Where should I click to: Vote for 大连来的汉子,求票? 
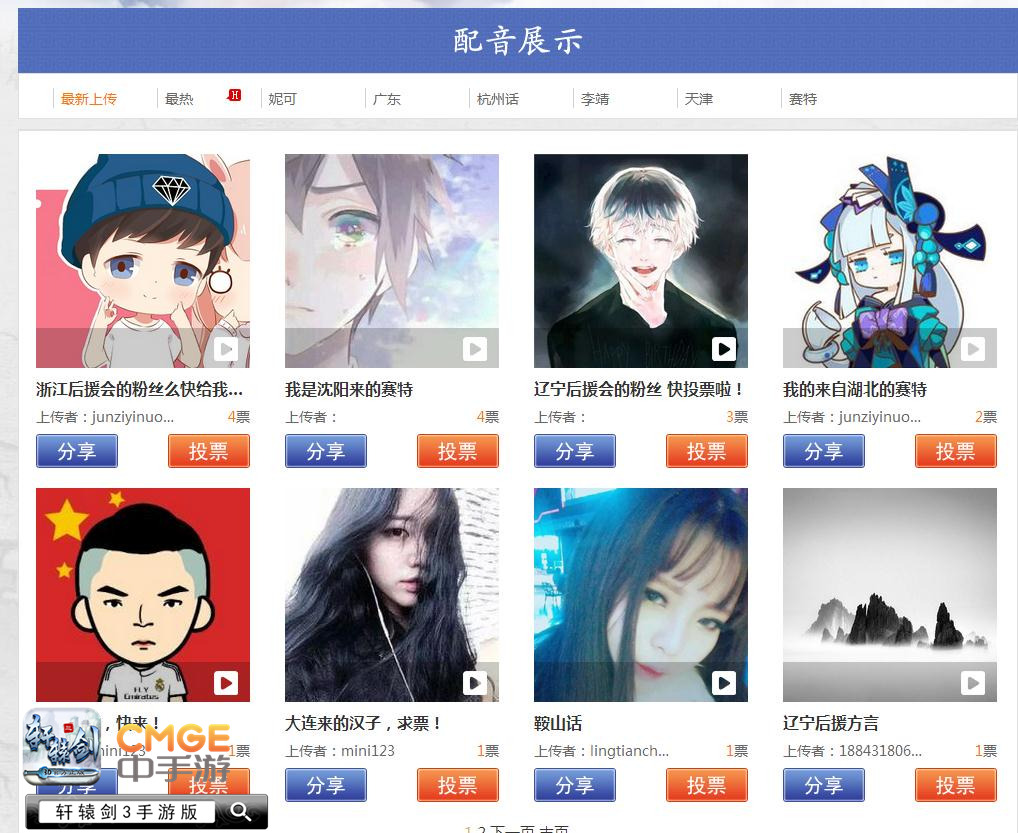(457, 785)
